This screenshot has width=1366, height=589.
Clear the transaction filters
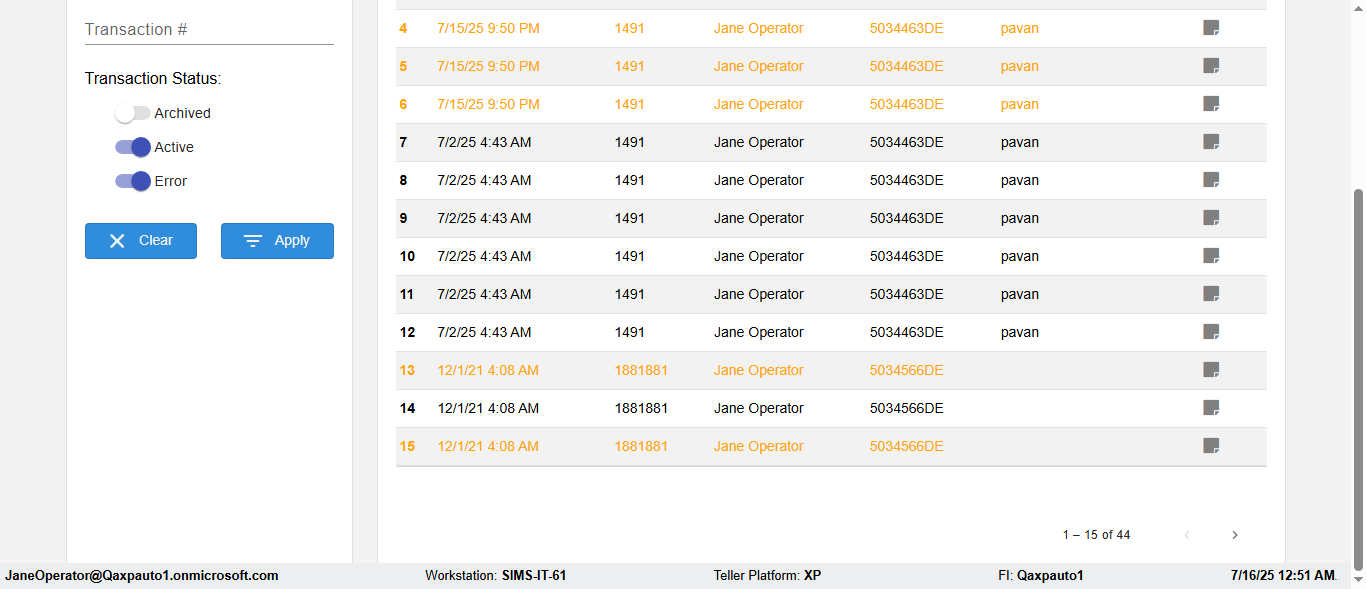coord(141,241)
